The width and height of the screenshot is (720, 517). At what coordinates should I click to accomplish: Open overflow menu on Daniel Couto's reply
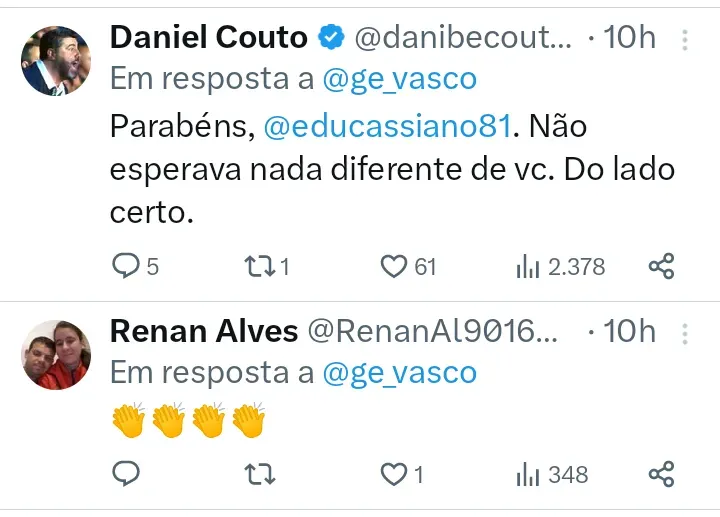[685, 40]
